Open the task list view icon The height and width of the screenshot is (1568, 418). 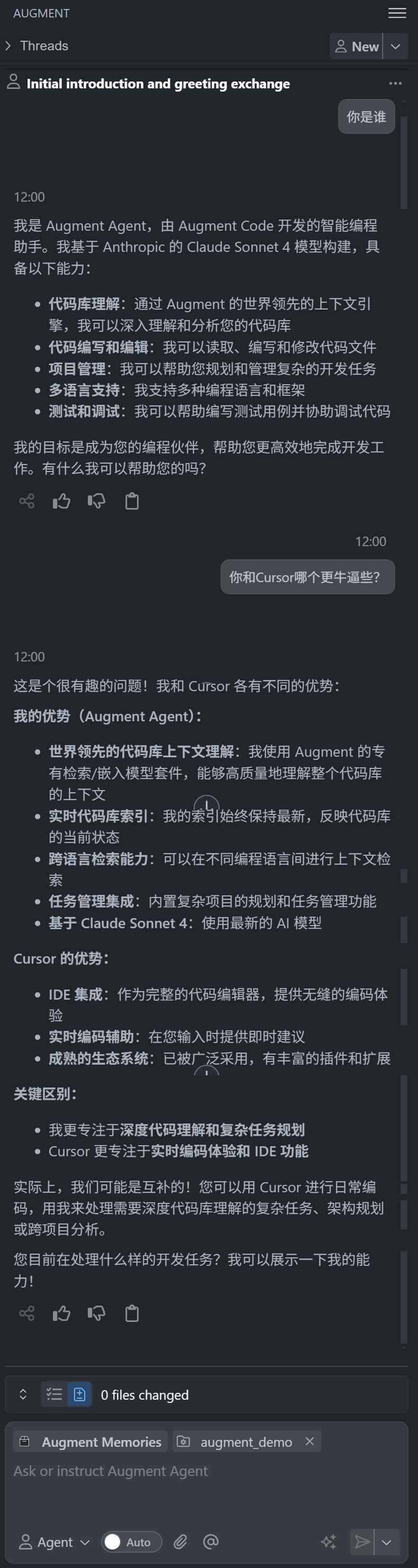point(54,1394)
